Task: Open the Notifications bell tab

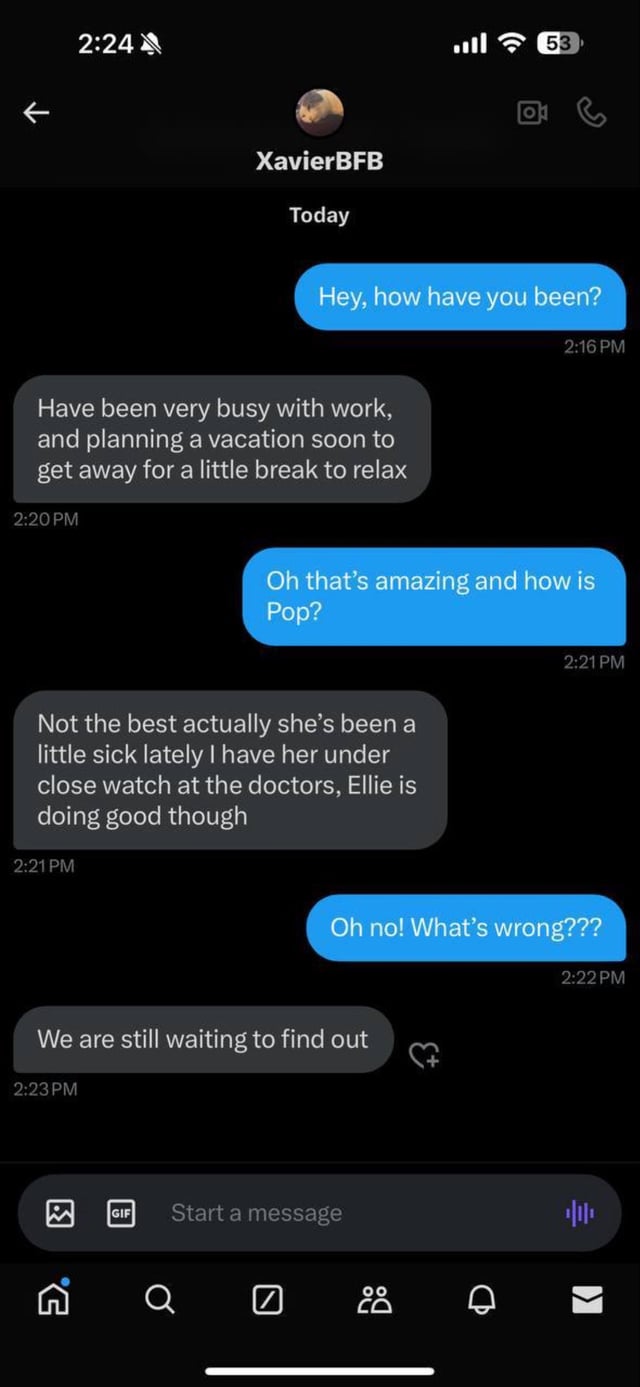Action: tap(482, 1299)
